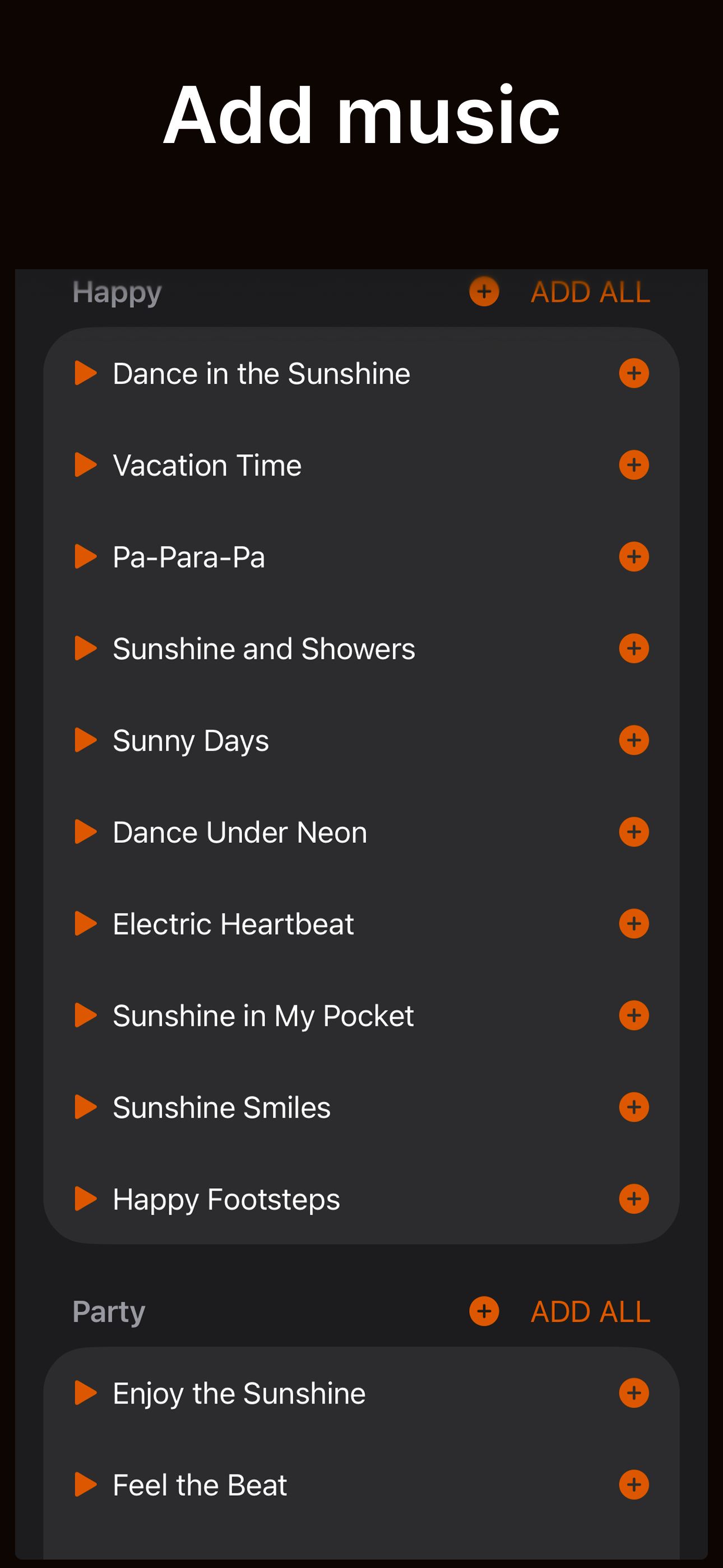Preview "Electric Heartbeat"
Screen dimensions: 723x1568
86,924
